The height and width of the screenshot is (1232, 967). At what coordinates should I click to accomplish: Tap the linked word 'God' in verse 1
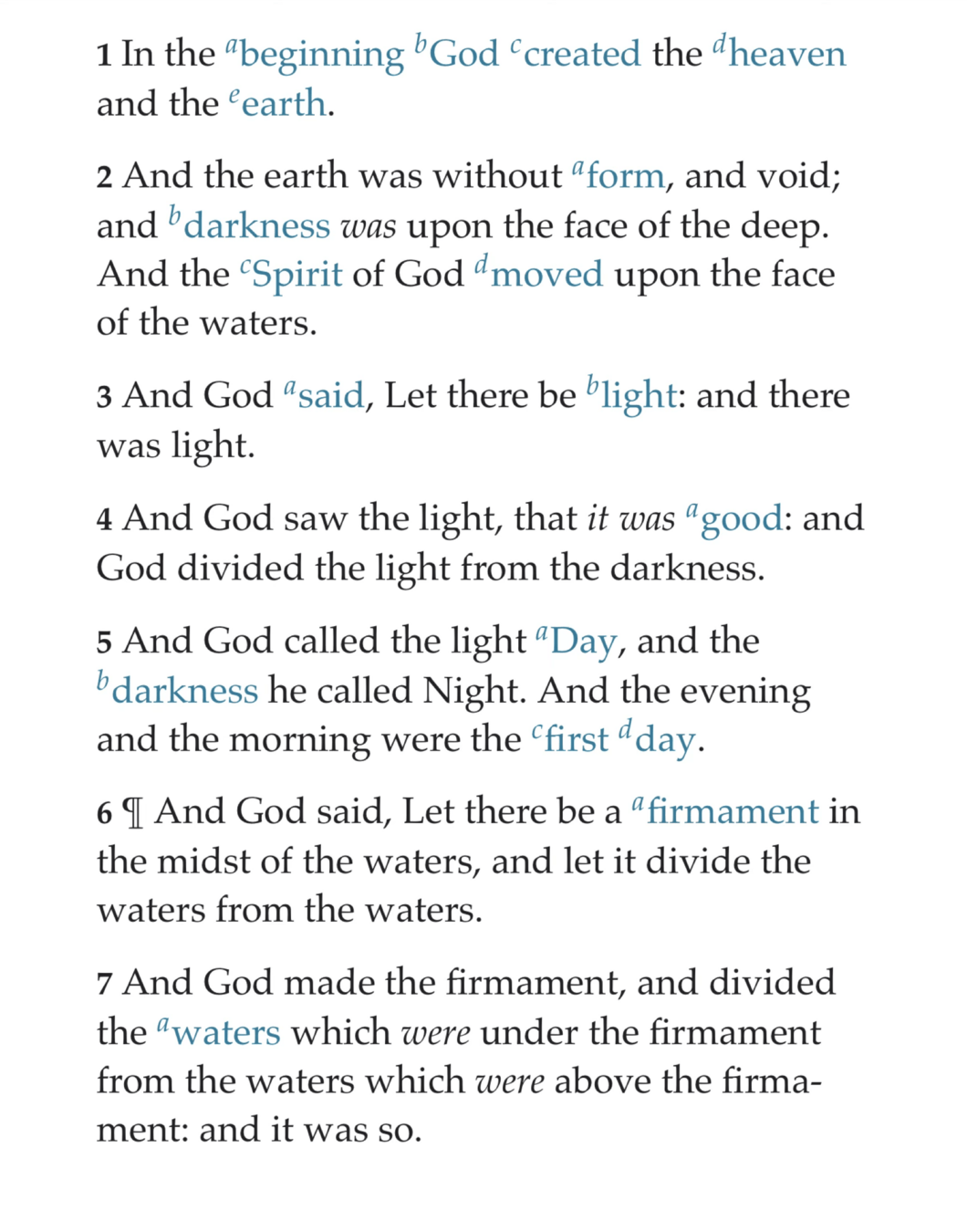click(456, 53)
